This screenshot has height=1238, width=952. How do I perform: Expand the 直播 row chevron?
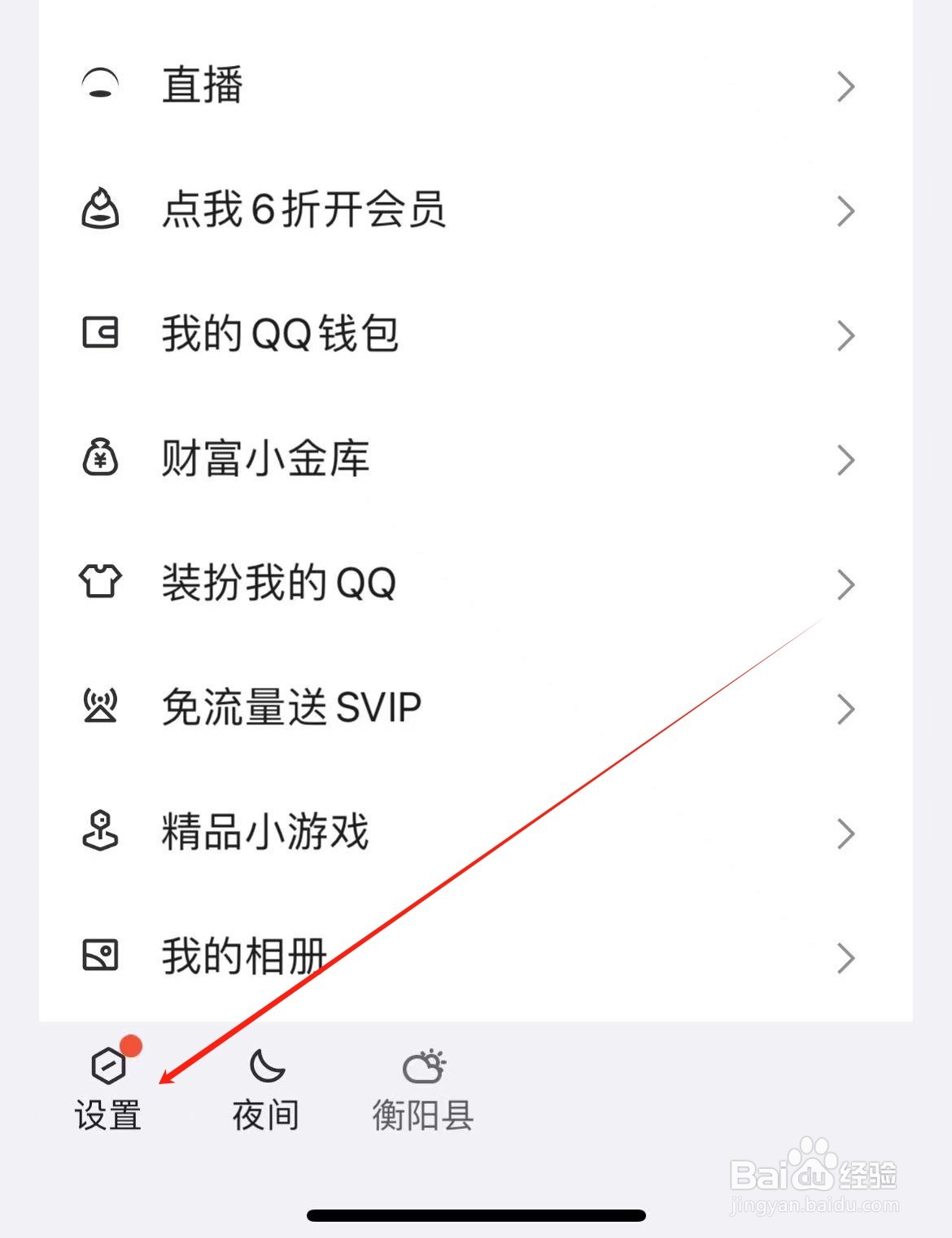(x=845, y=85)
